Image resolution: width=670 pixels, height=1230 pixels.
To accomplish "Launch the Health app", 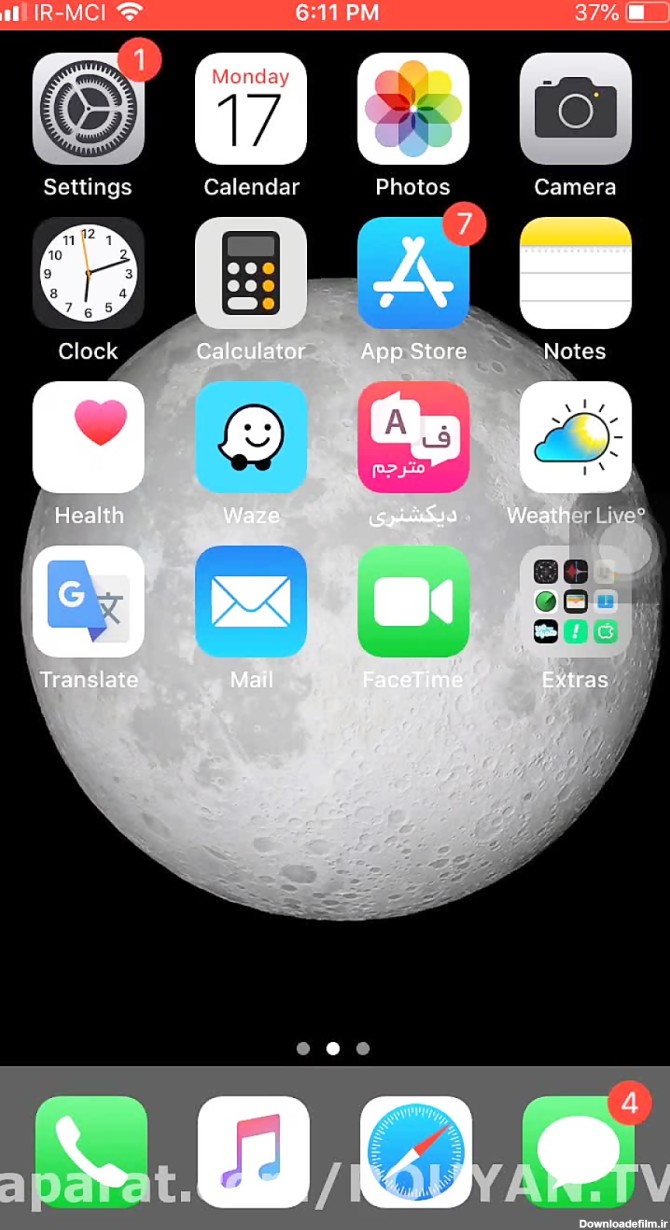I will [88, 437].
